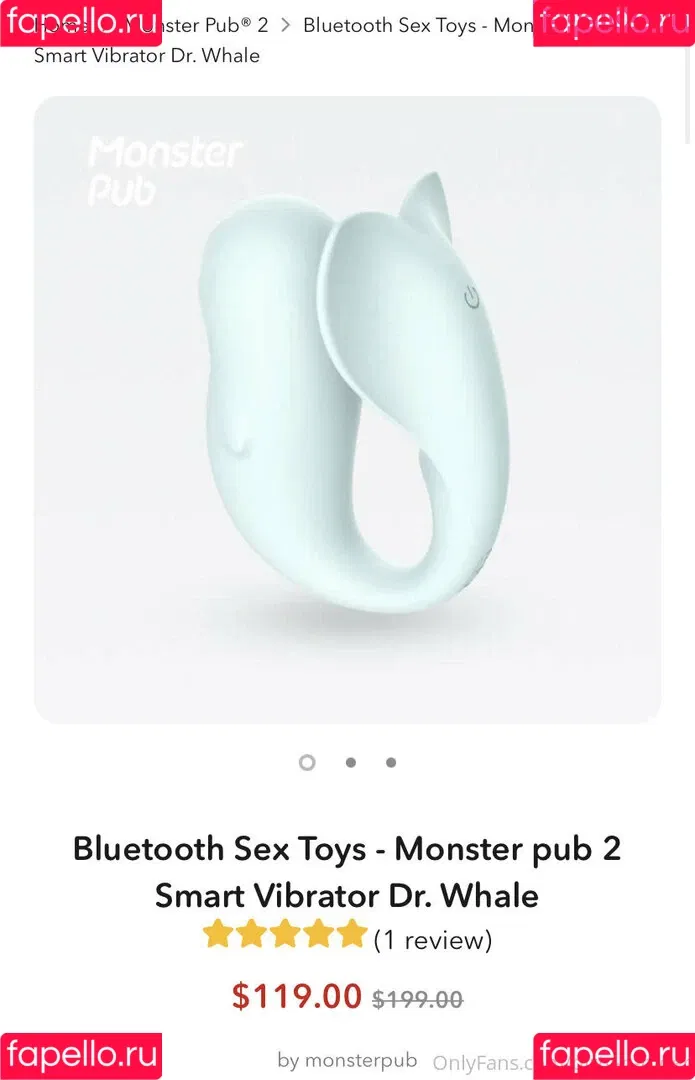Viewport: 695px width, 1080px height.
Task: Jump to the third product image dot
Action: [x=391, y=762]
